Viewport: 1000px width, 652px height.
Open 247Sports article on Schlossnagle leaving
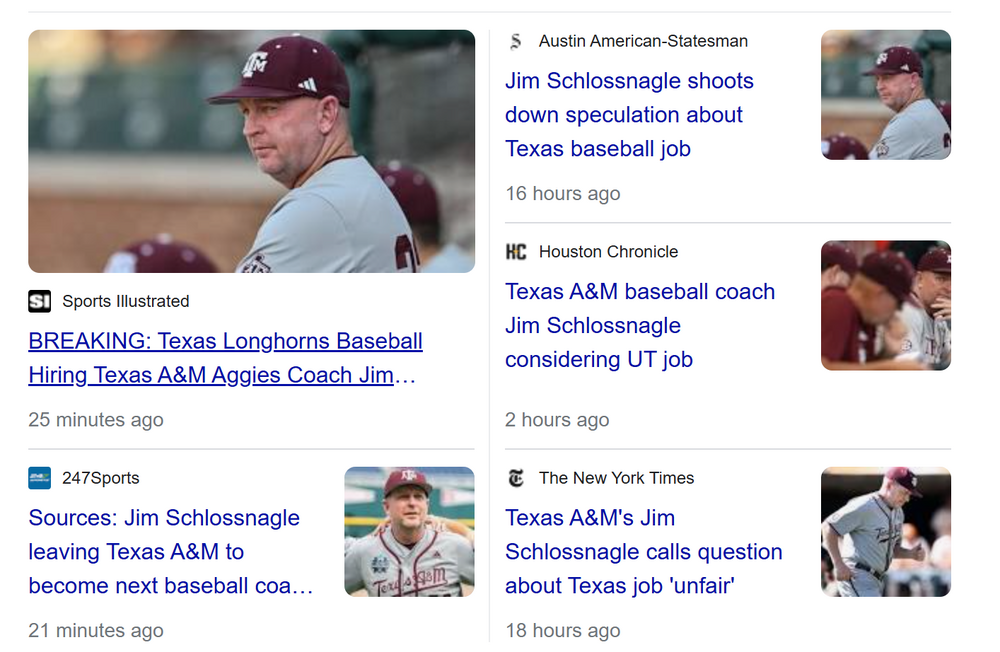coord(164,551)
